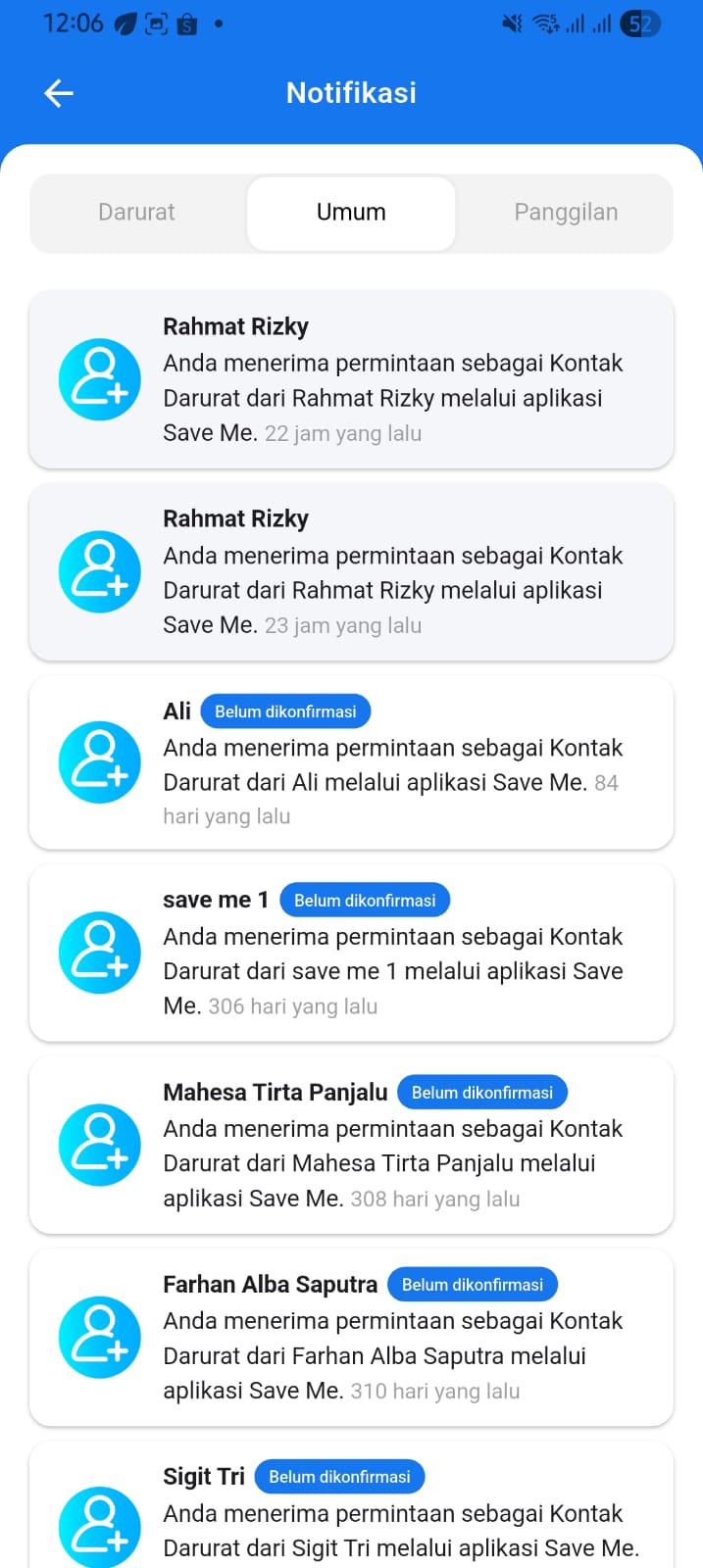The height and width of the screenshot is (1568, 703).
Task: Open Farhan Alba Saputra's contact request
Action: point(351,1337)
